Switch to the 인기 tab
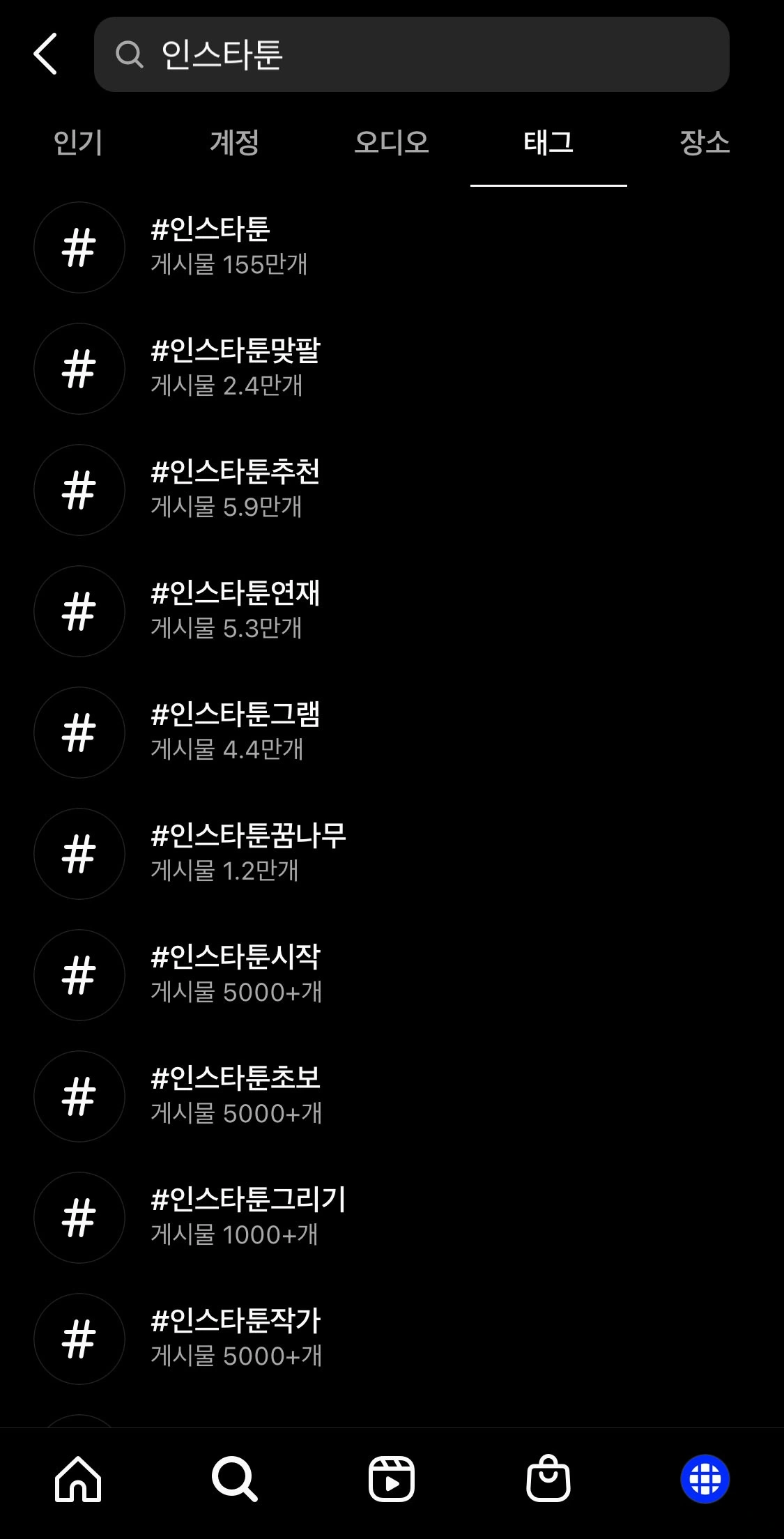 [78, 143]
